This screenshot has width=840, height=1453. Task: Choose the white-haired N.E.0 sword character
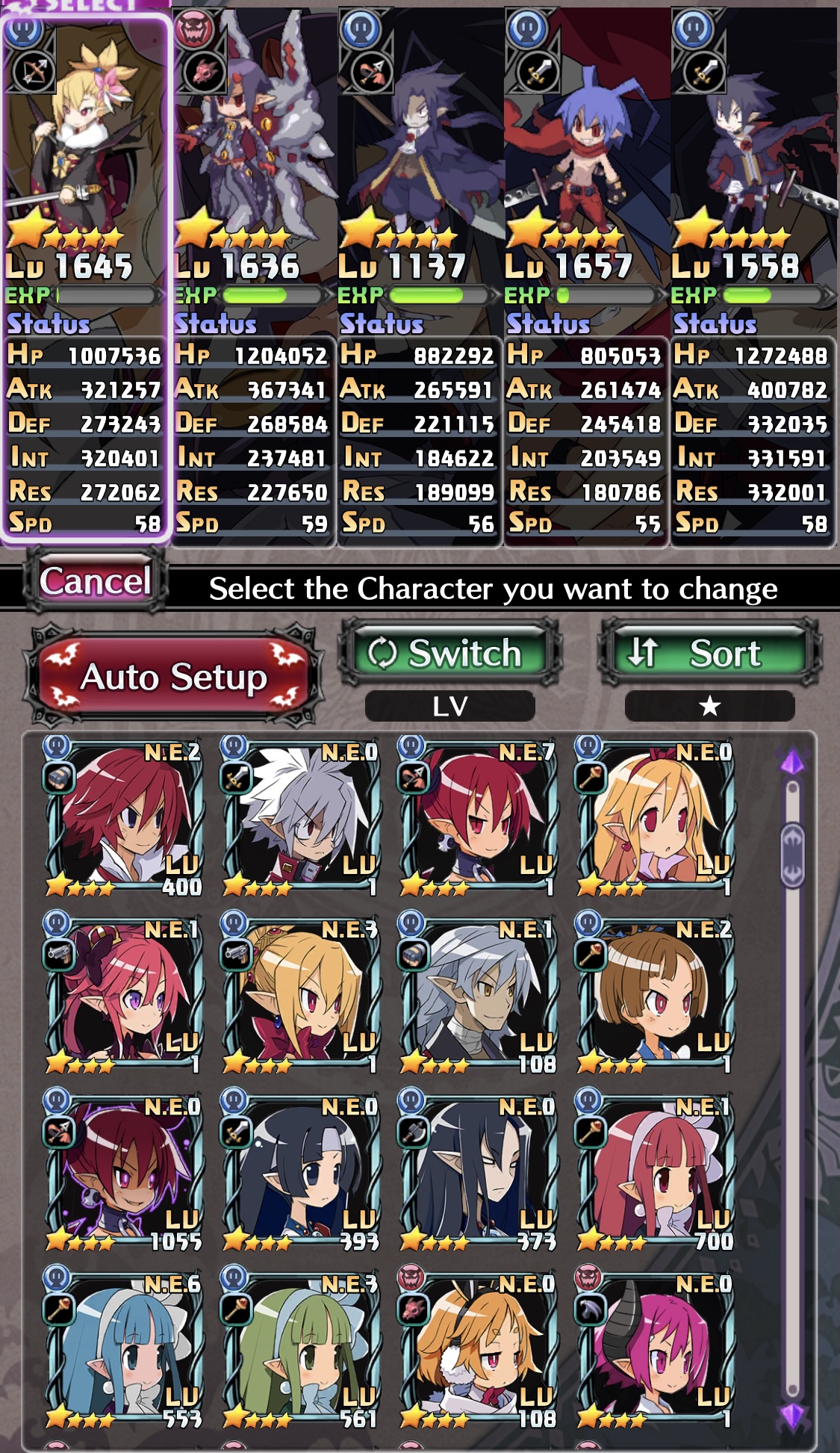pos(300,817)
